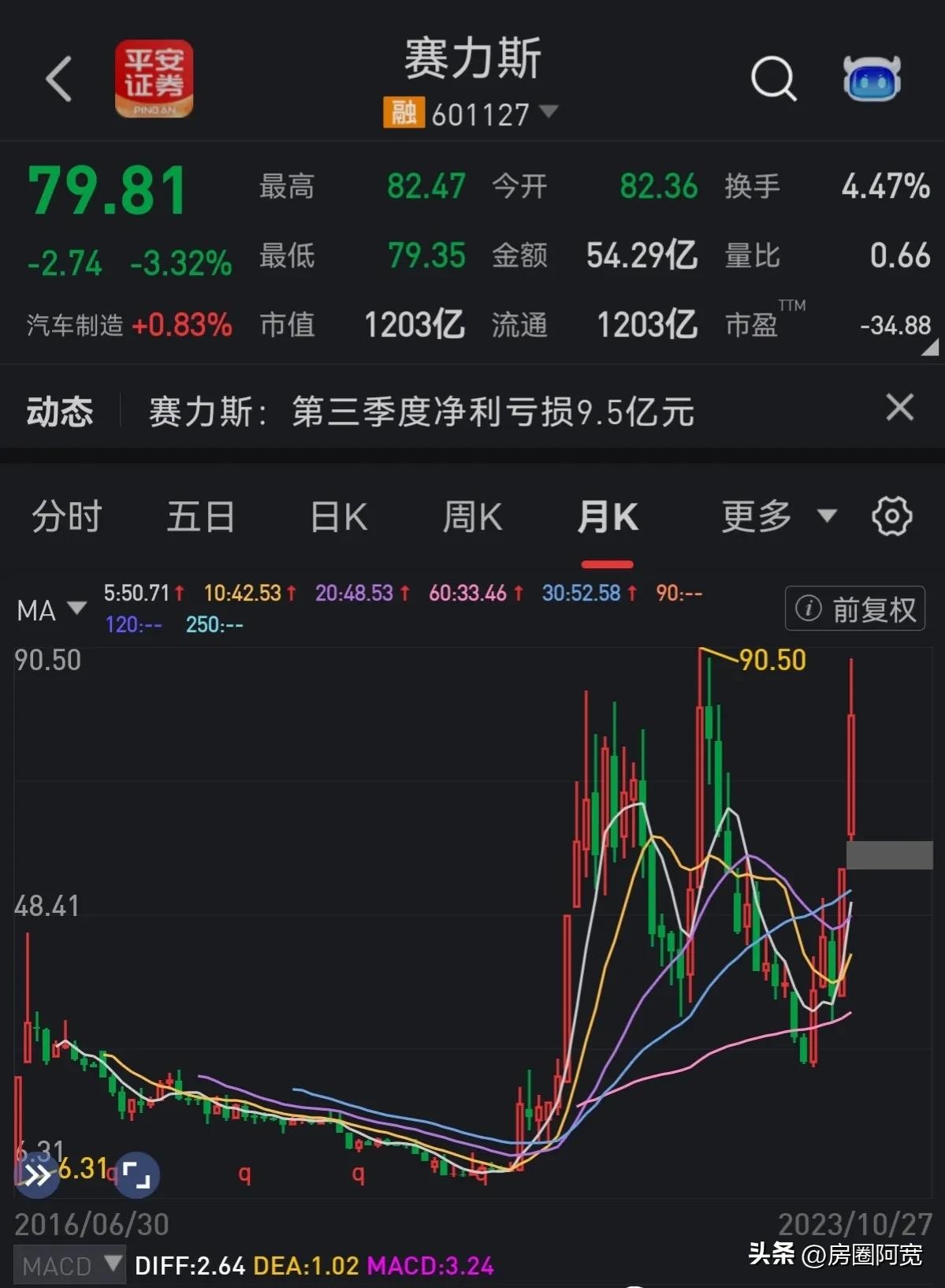Screen dimensions: 945x1288
Task: Open chart settings gear
Action: tap(891, 517)
